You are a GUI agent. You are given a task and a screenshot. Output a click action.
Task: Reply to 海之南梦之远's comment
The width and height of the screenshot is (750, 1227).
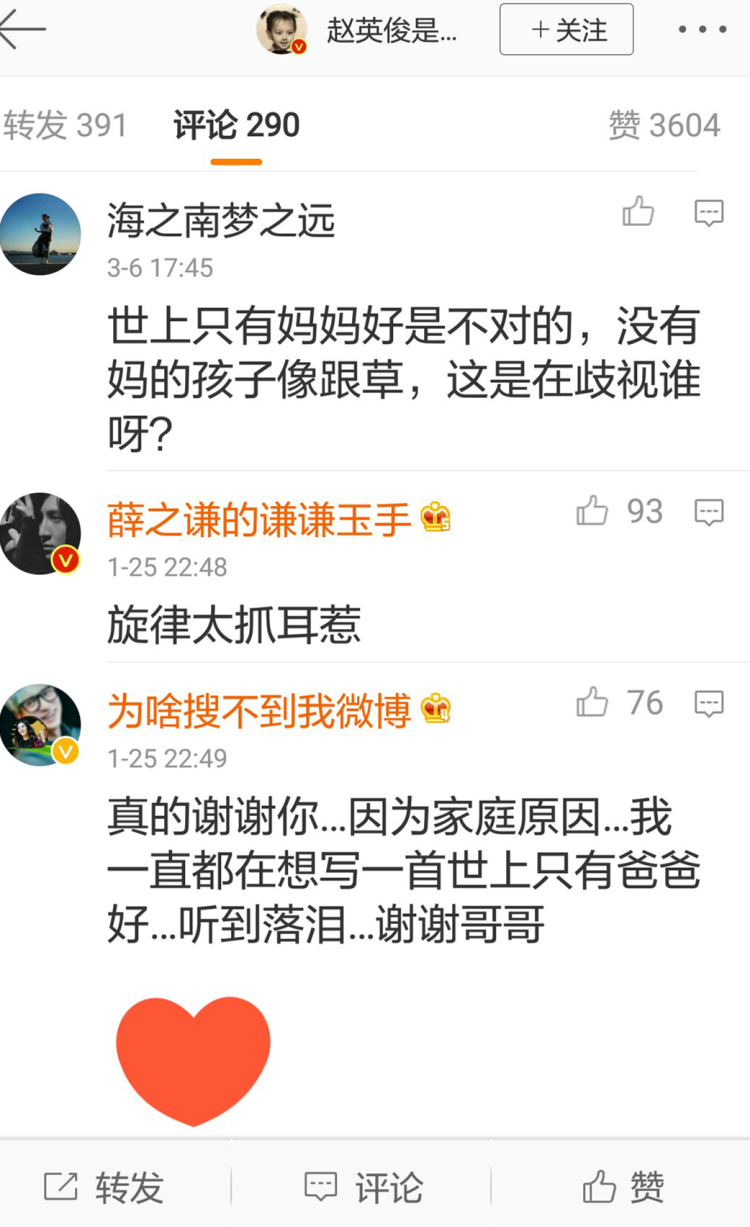pos(709,212)
